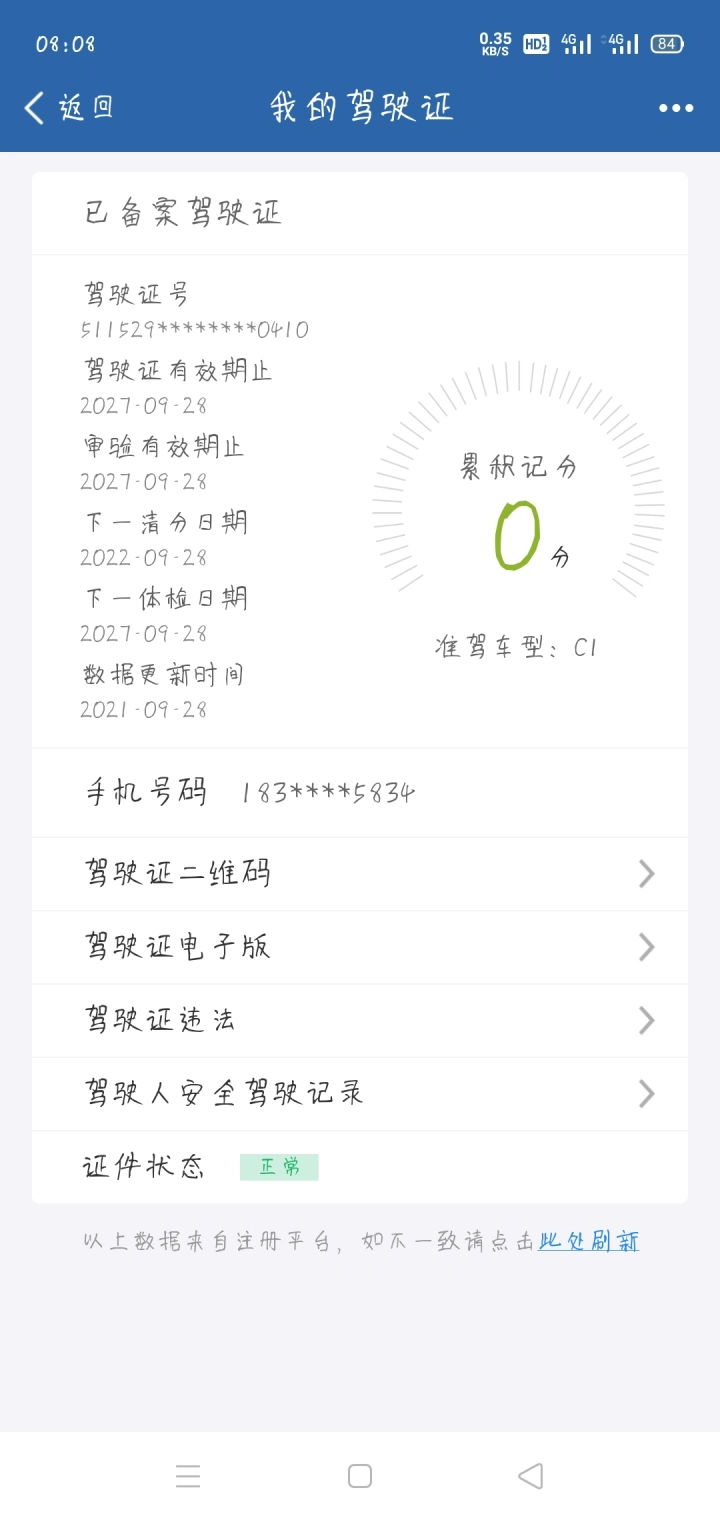Open the three-dot overflow menu

(x=676, y=108)
